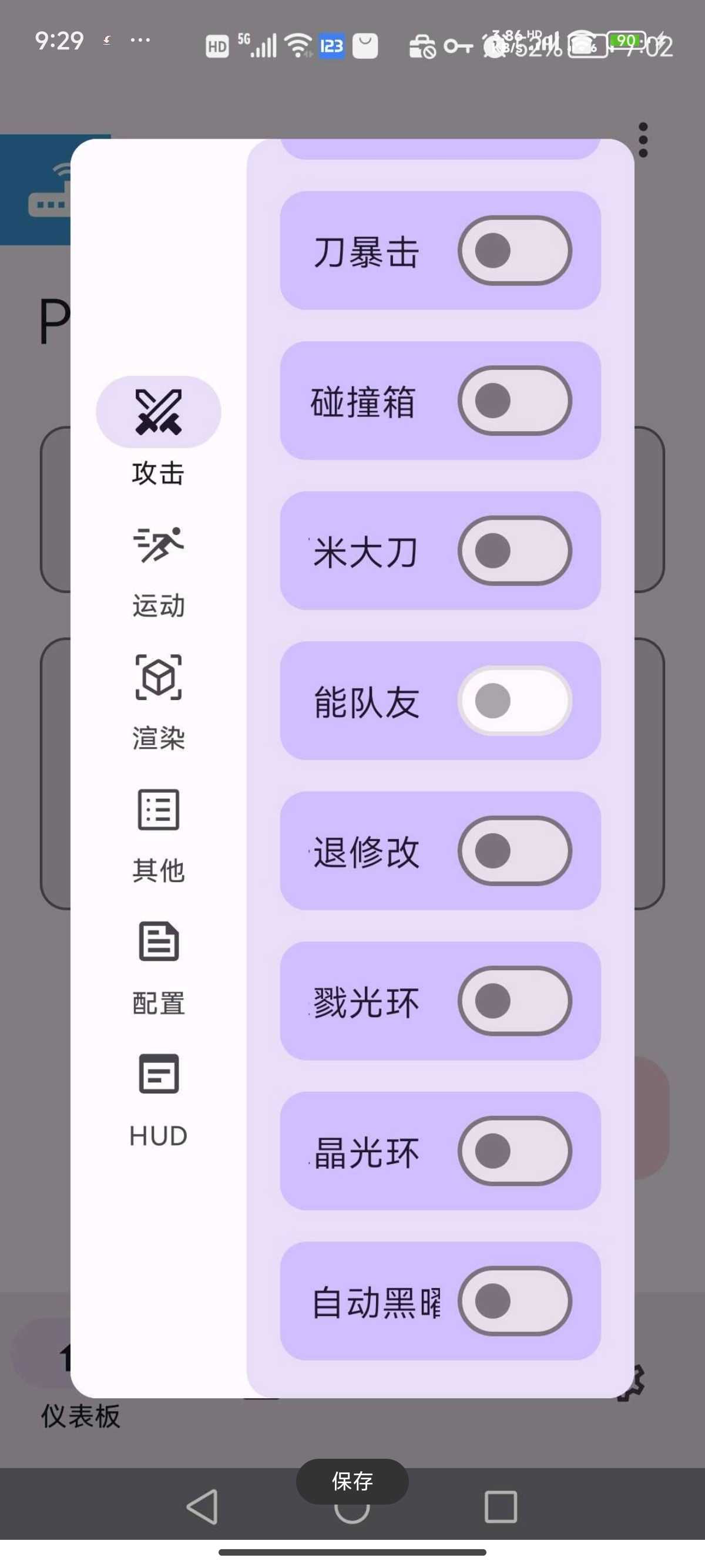Screen dimensions: 705x1568
Task: Go back with the system back button
Action: (202, 1508)
